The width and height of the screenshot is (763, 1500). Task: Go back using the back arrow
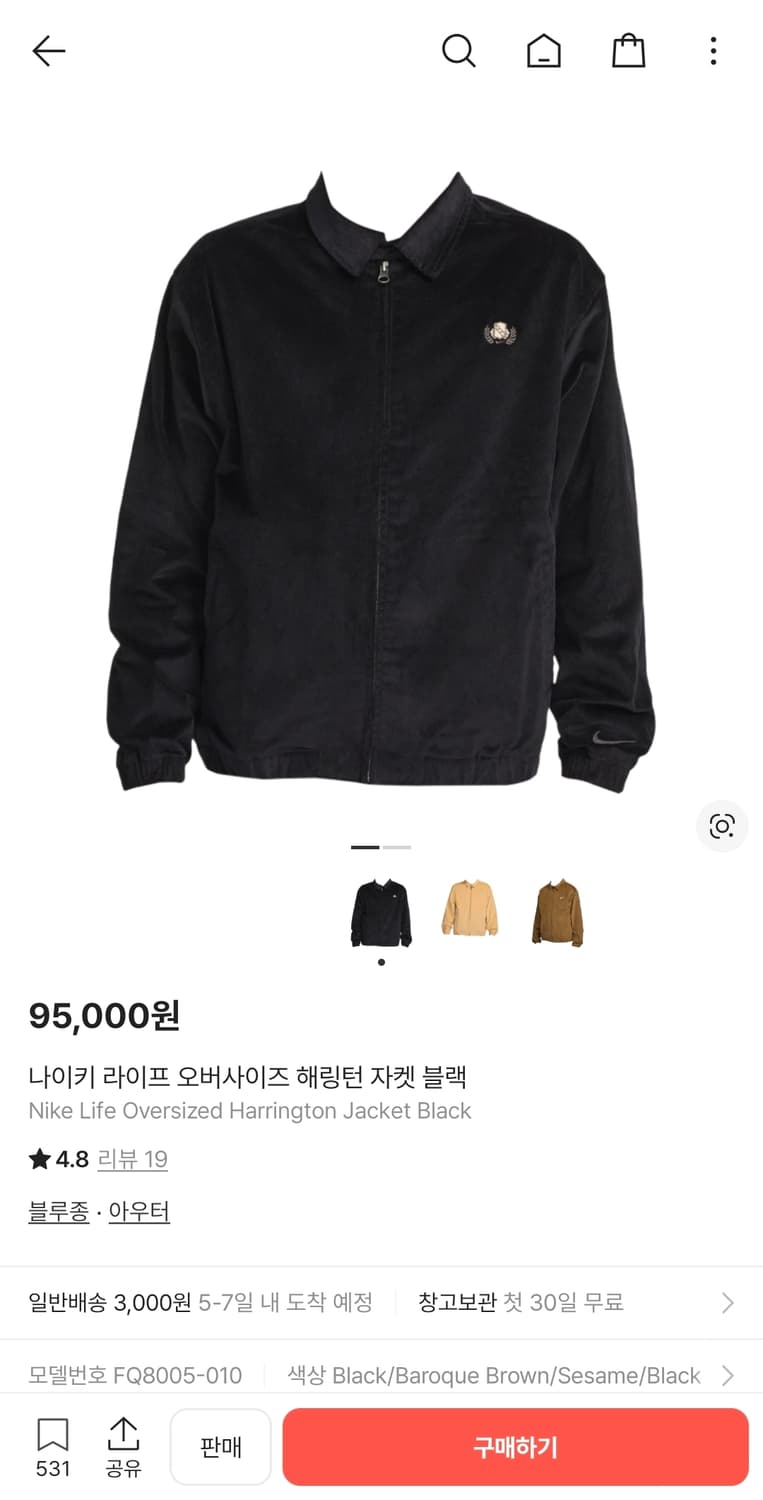(48, 51)
